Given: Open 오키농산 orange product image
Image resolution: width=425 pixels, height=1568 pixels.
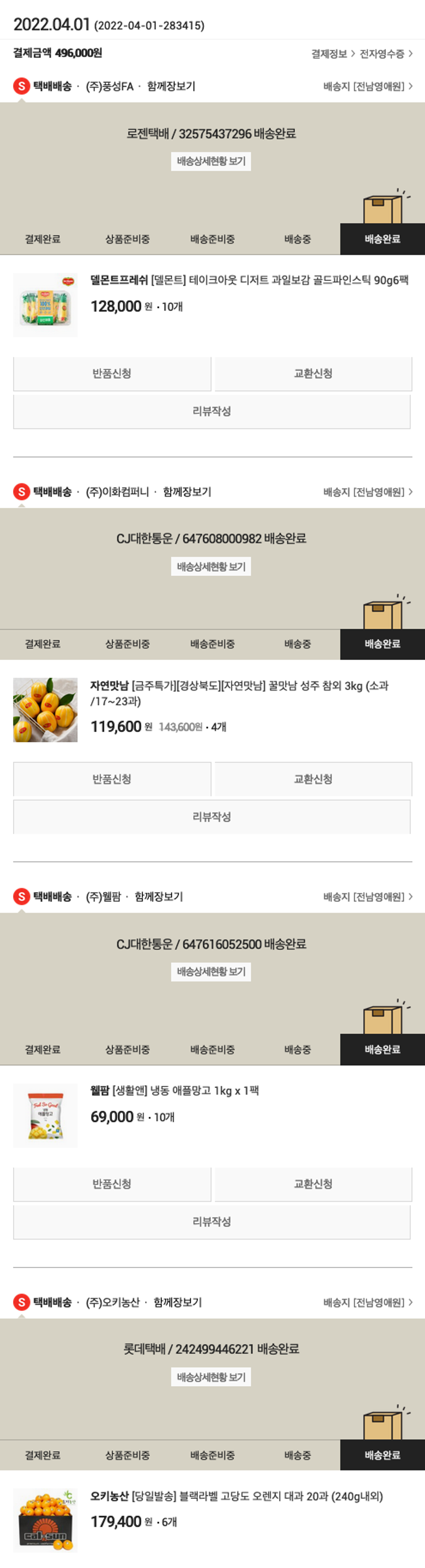Looking at the screenshot, I should pyautogui.click(x=46, y=1520).
